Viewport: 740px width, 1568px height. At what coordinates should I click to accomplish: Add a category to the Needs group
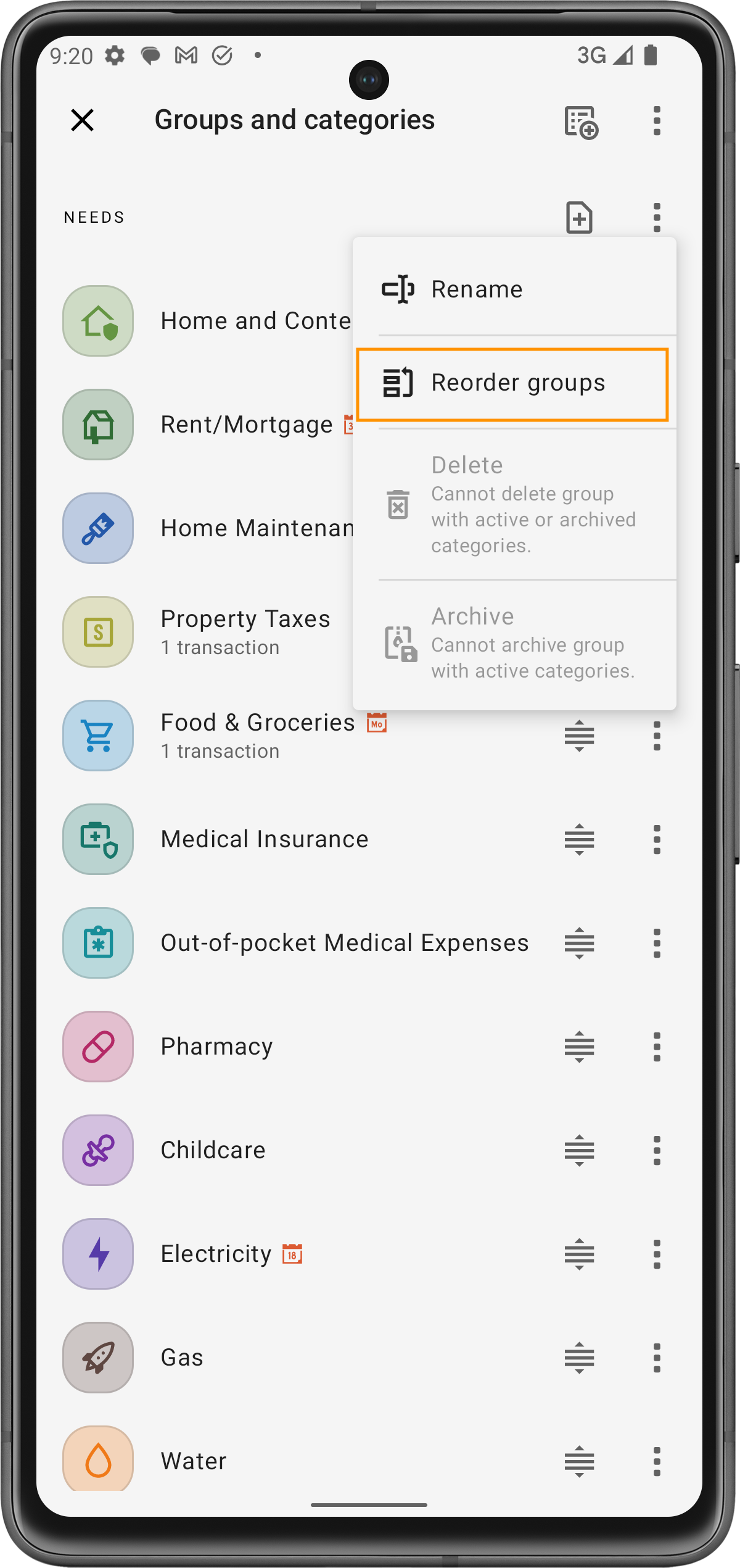click(x=579, y=218)
